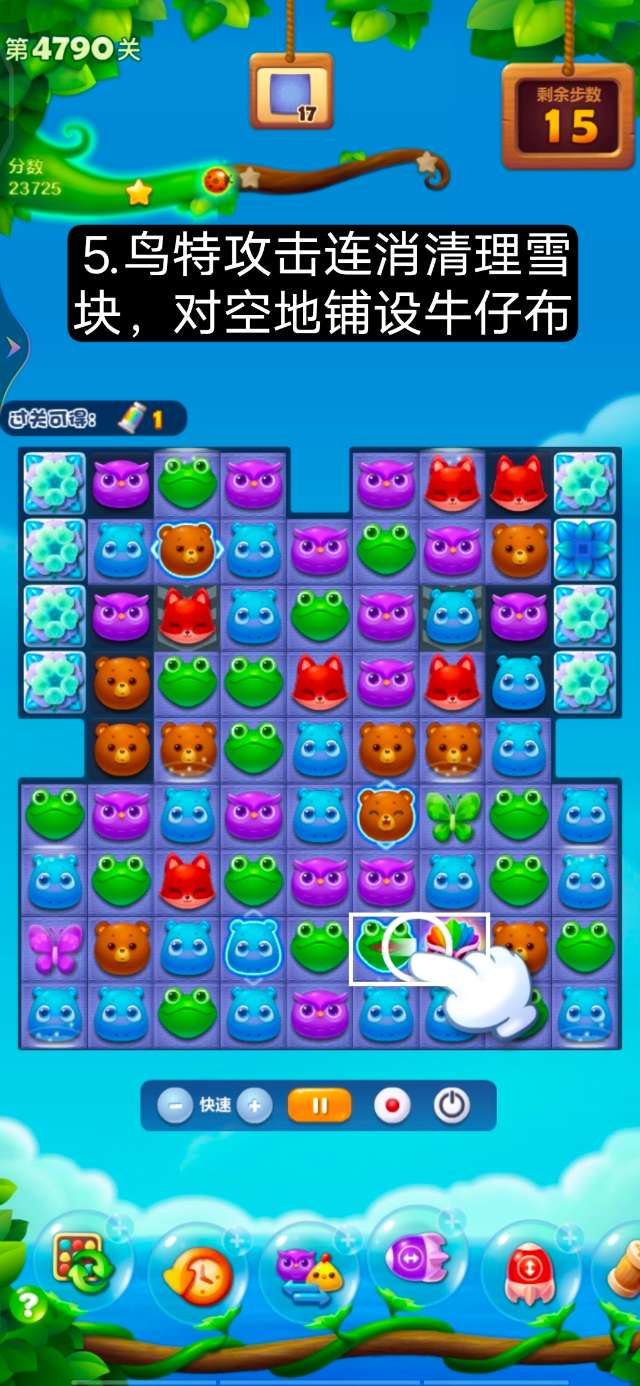Decrease the playback speed with minus
The height and width of the screenshot is (1386, 640).
(175, 1106)
